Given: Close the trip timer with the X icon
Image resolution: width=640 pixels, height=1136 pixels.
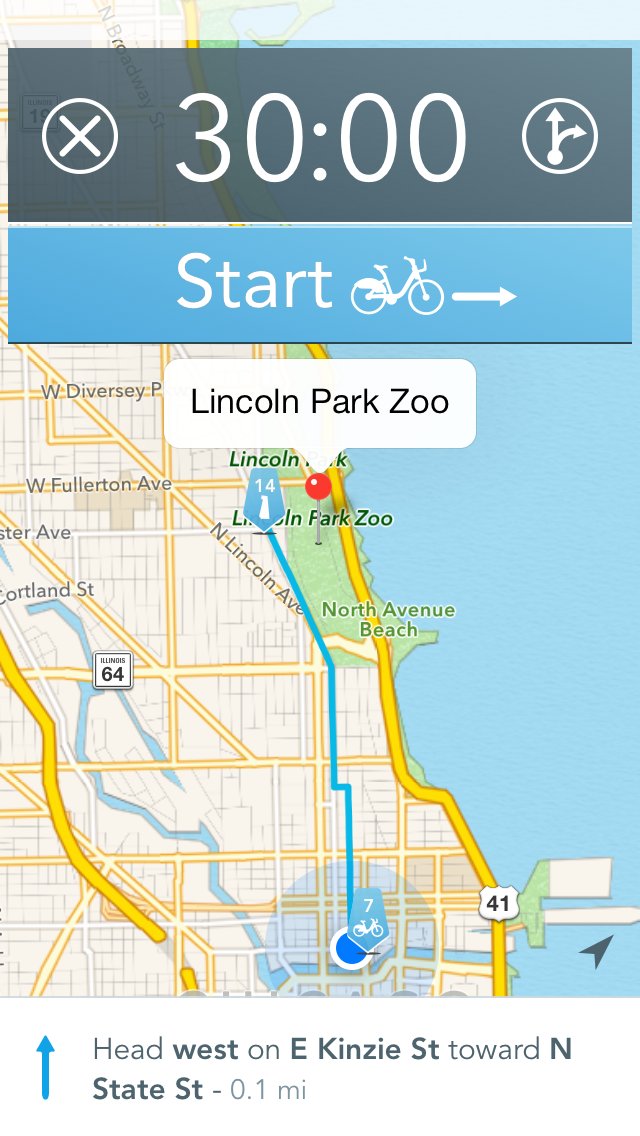Looking at the screenshot, I should 80,135.
